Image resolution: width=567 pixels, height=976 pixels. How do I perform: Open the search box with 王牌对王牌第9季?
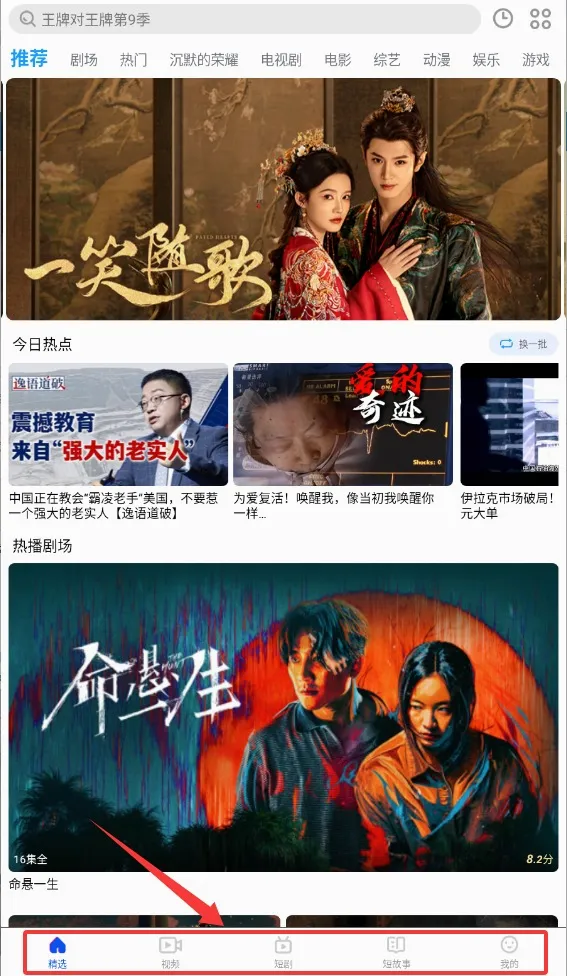(x=245, y=19)
